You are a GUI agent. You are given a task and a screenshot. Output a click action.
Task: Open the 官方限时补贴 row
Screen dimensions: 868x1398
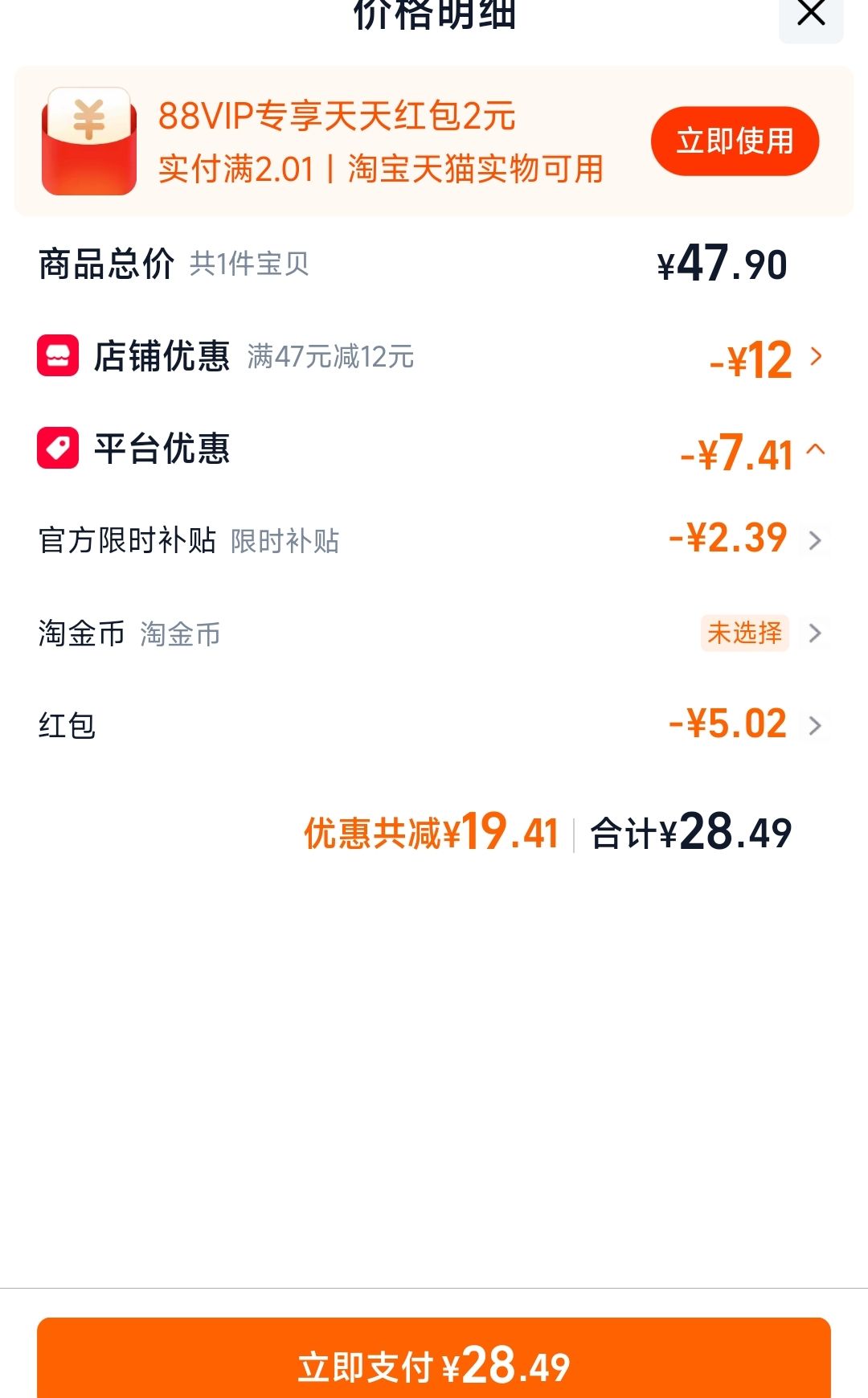[434, 539]
